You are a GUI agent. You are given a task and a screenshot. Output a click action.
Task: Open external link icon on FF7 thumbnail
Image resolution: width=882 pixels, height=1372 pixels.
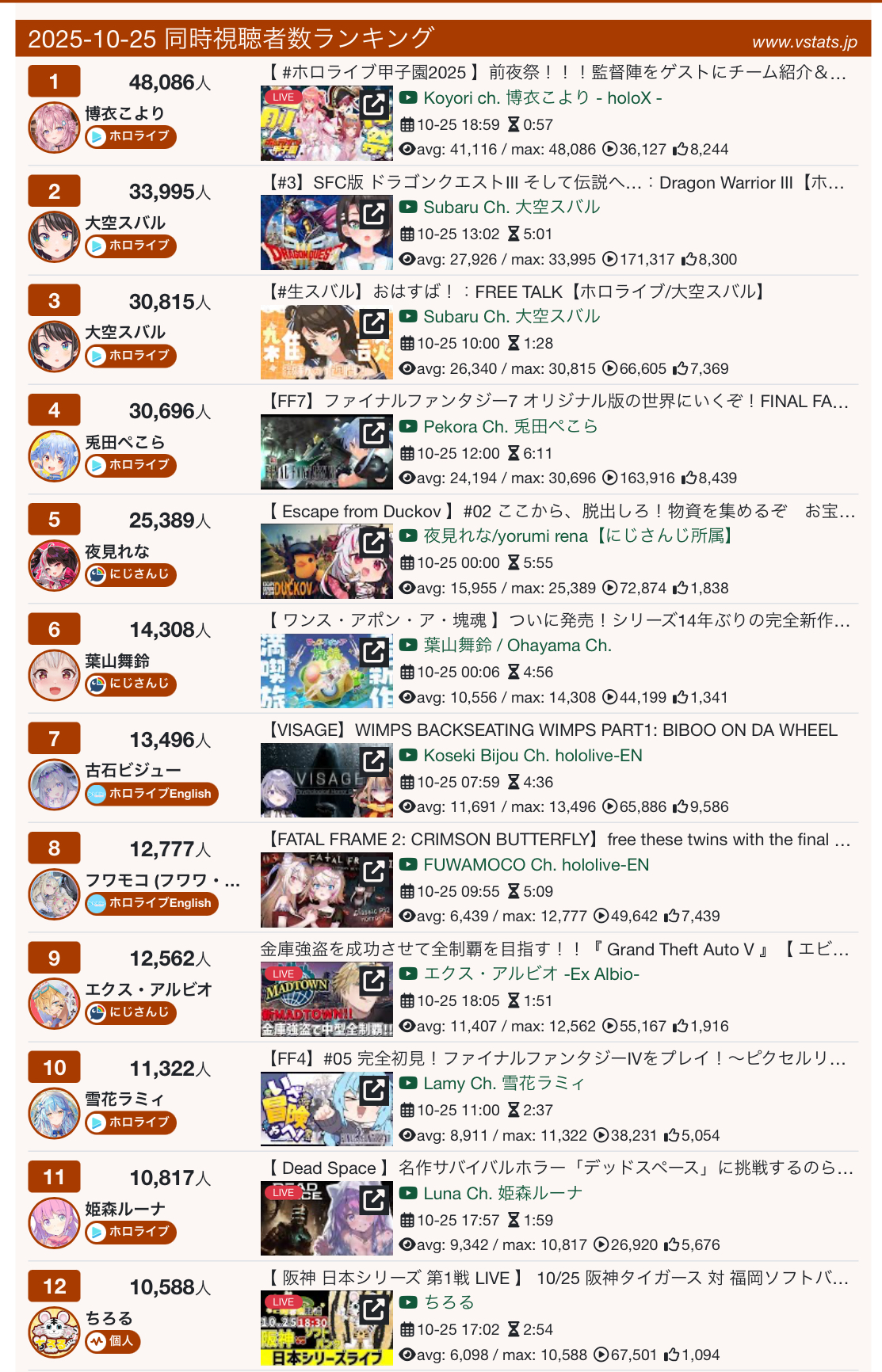click(x=374, y=433)
